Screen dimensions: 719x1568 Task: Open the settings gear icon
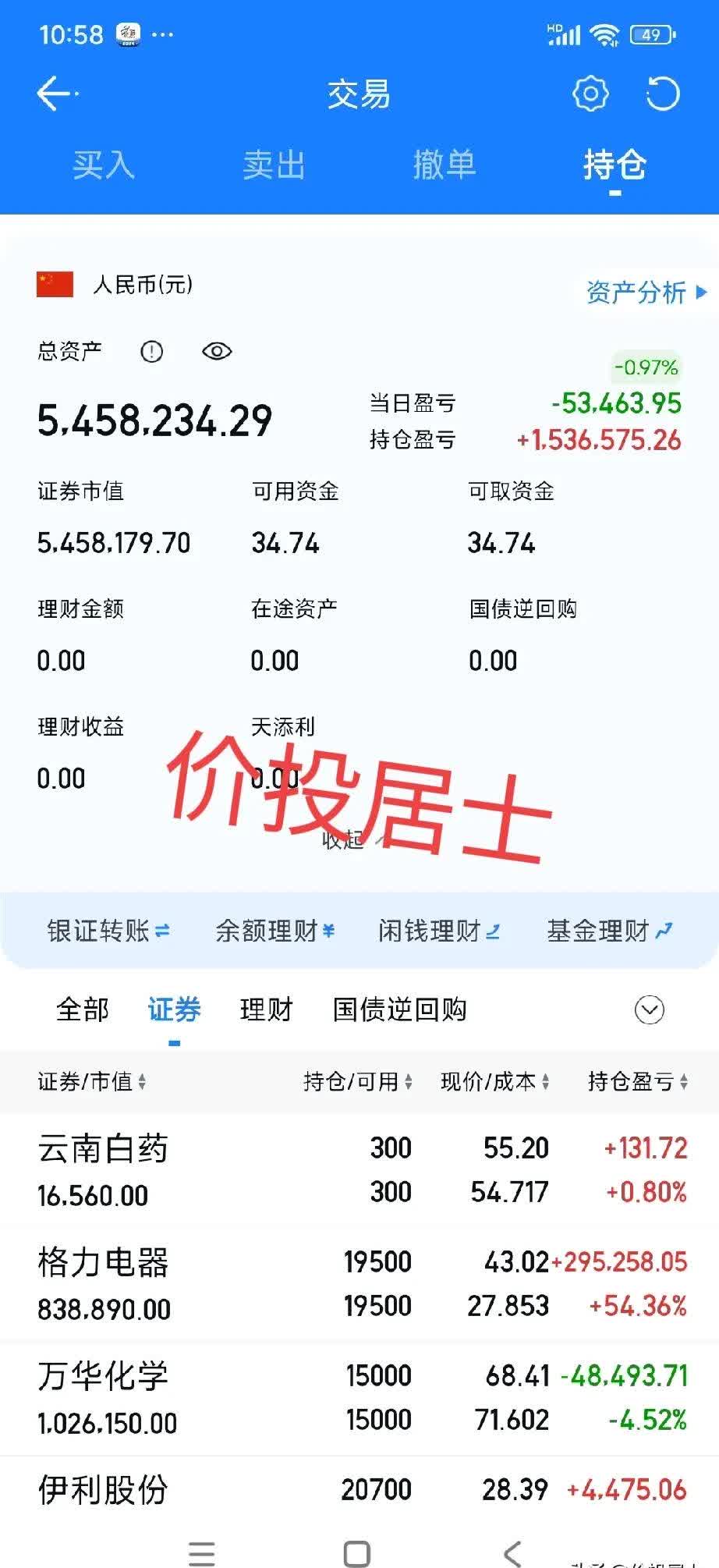coord(590,93)
